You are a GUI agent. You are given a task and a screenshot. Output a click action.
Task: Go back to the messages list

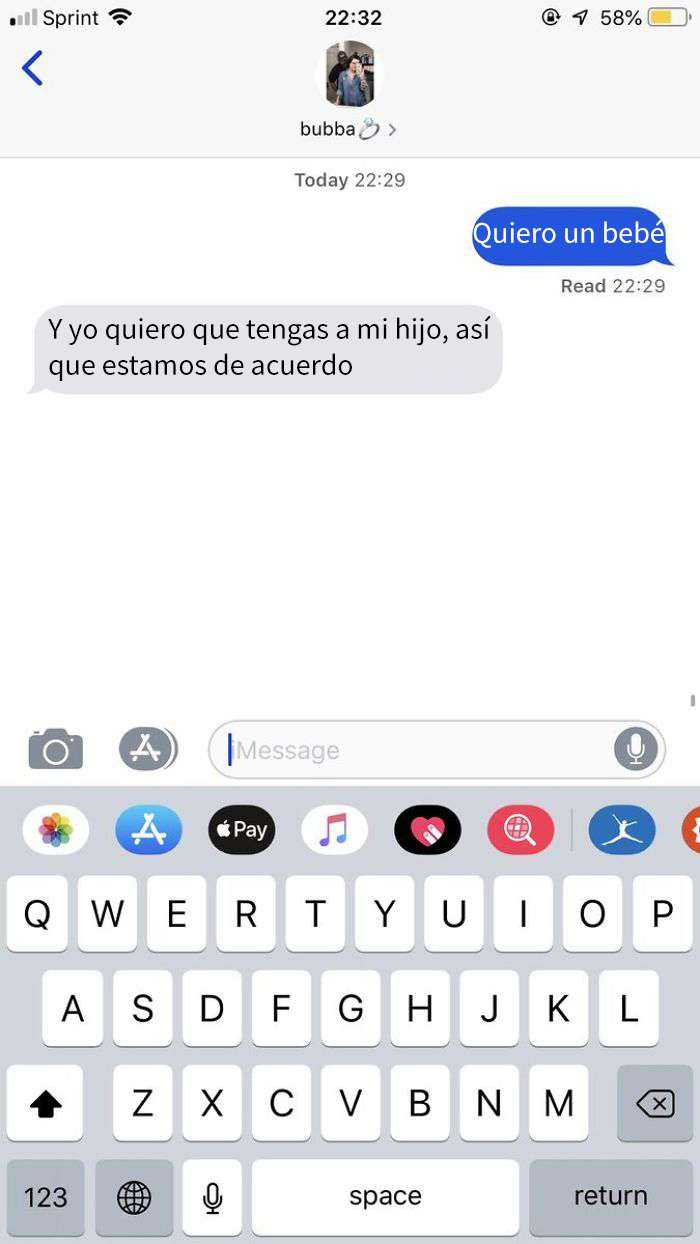click(32, 68)
